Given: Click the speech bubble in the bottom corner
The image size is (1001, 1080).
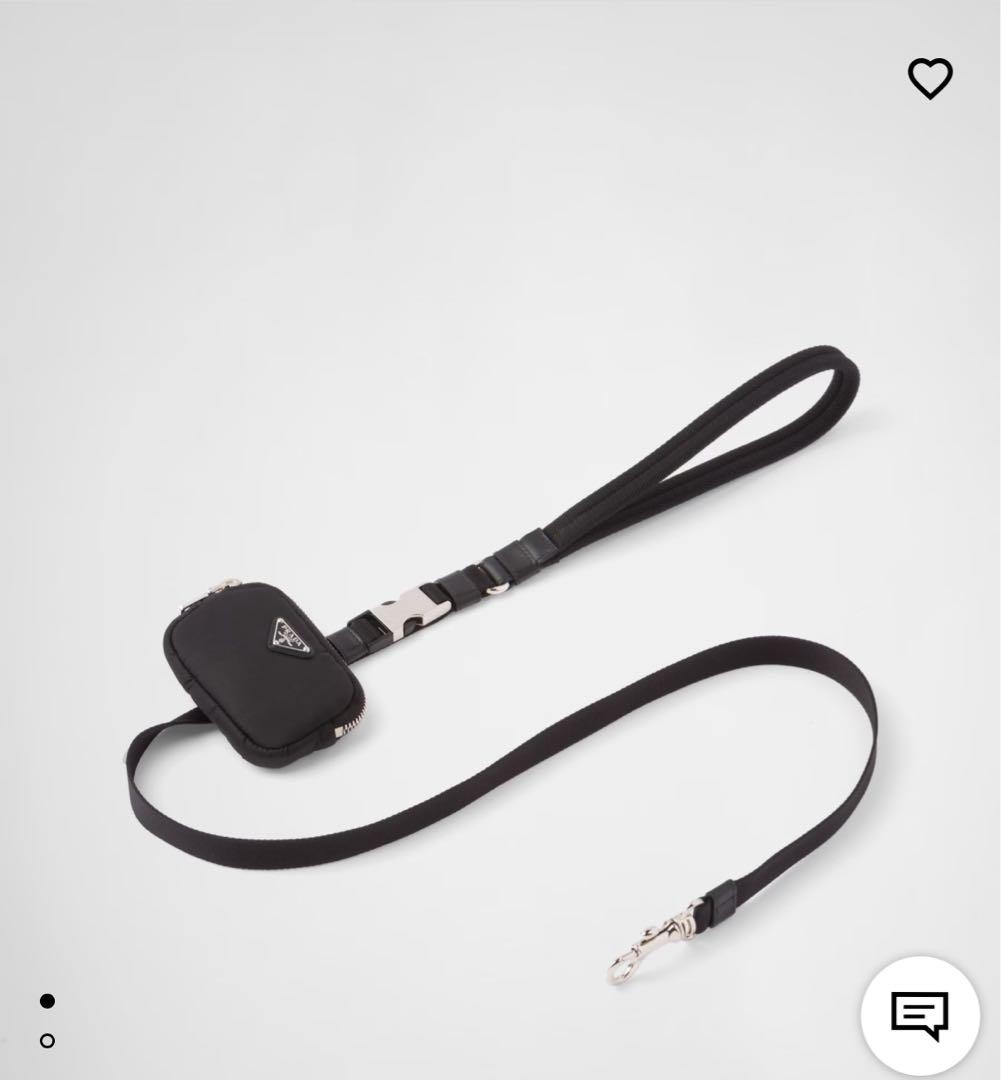Looking at the screenshot, I should pos(920,1015).
